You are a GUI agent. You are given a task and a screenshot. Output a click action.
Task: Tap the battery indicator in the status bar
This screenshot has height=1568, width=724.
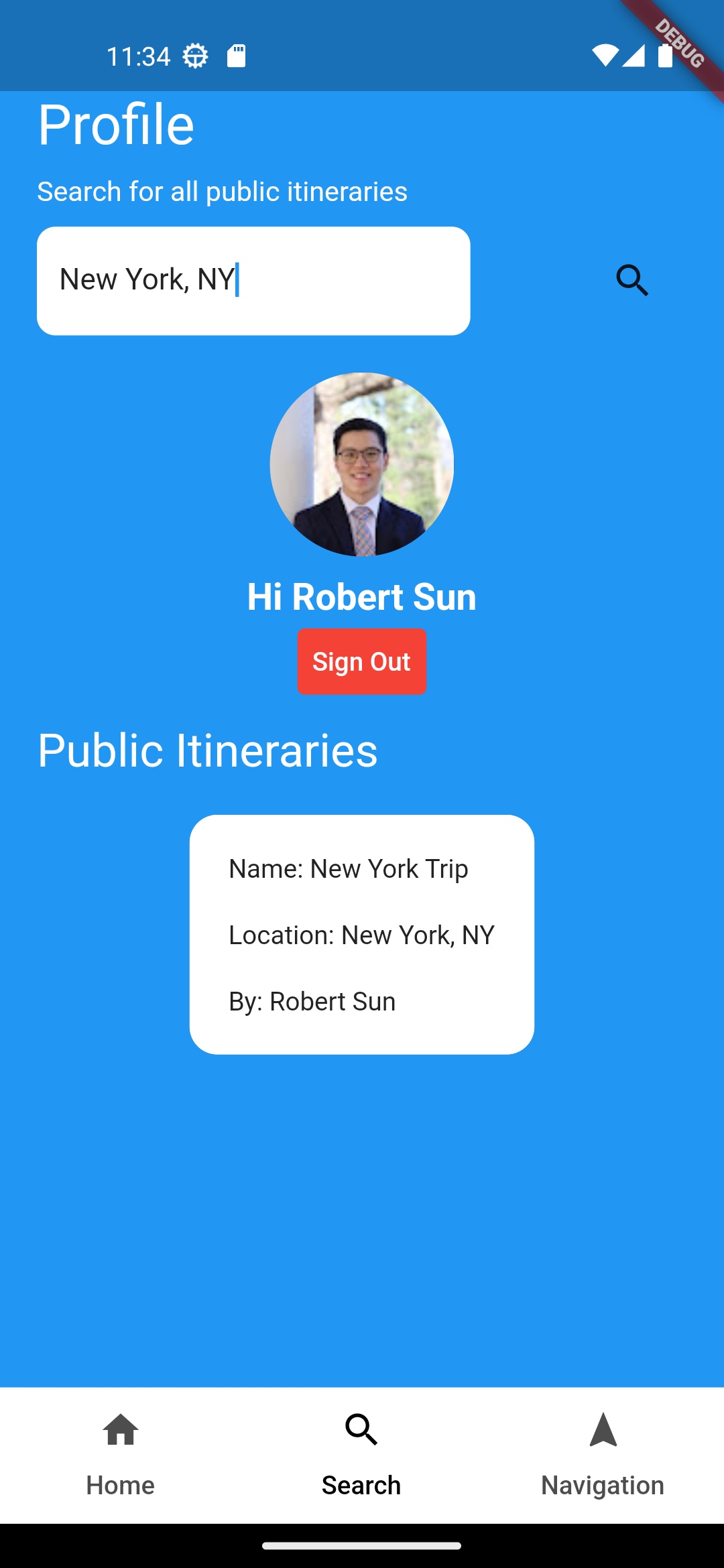click(664, 56)
